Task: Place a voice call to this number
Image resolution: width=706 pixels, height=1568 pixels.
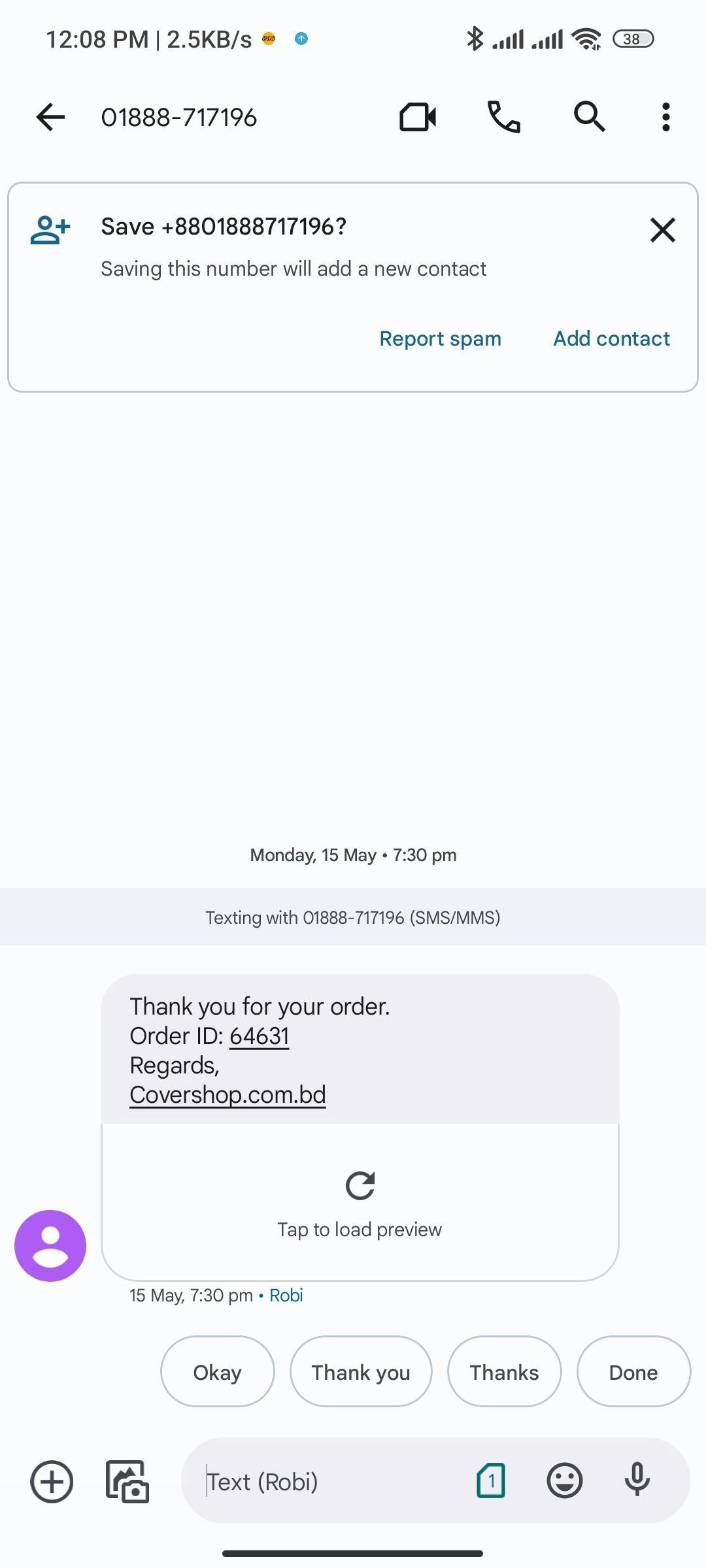Action: coord(503,118)
